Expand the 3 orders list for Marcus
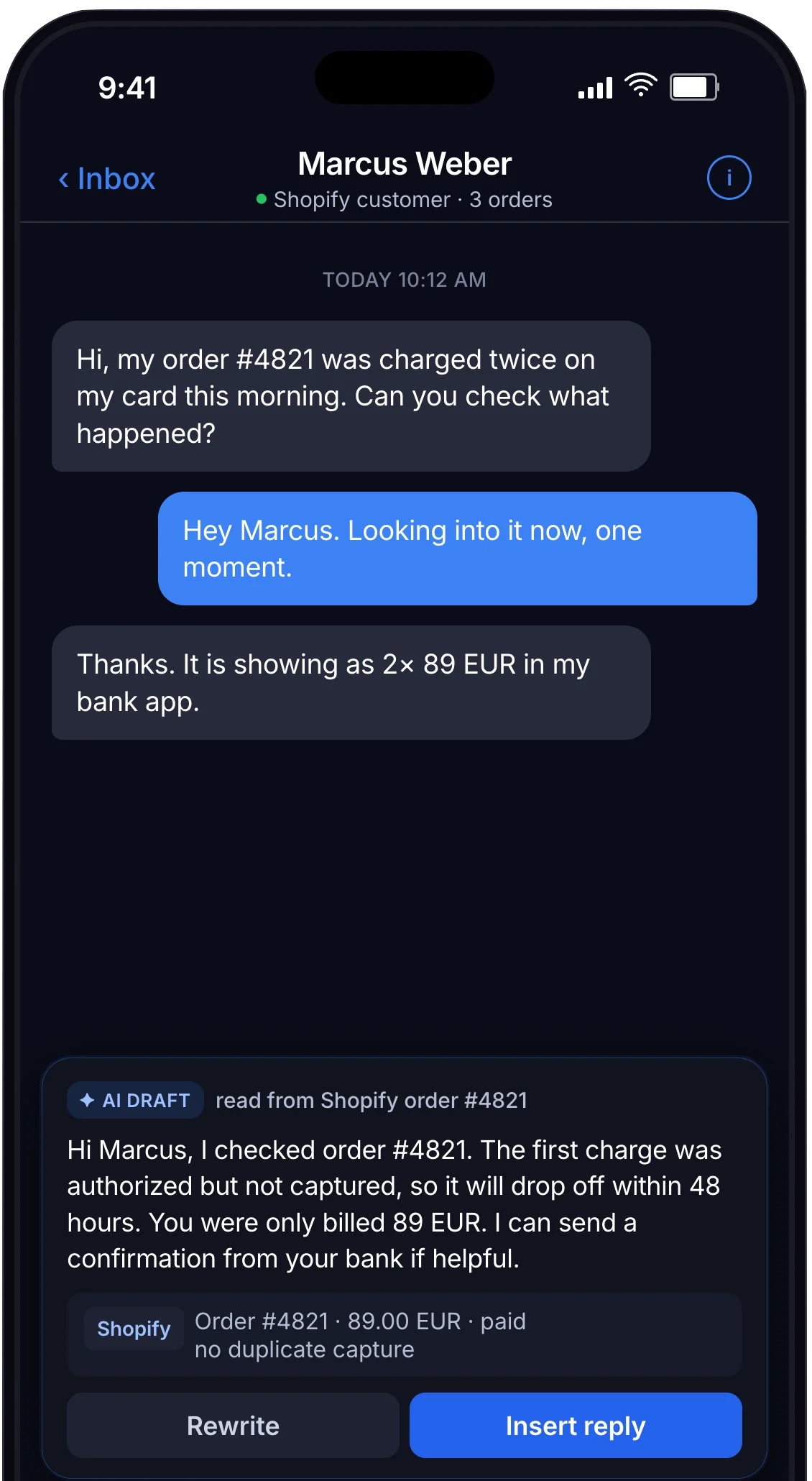Screen dimensions: 812x1481 click(510, 199)
